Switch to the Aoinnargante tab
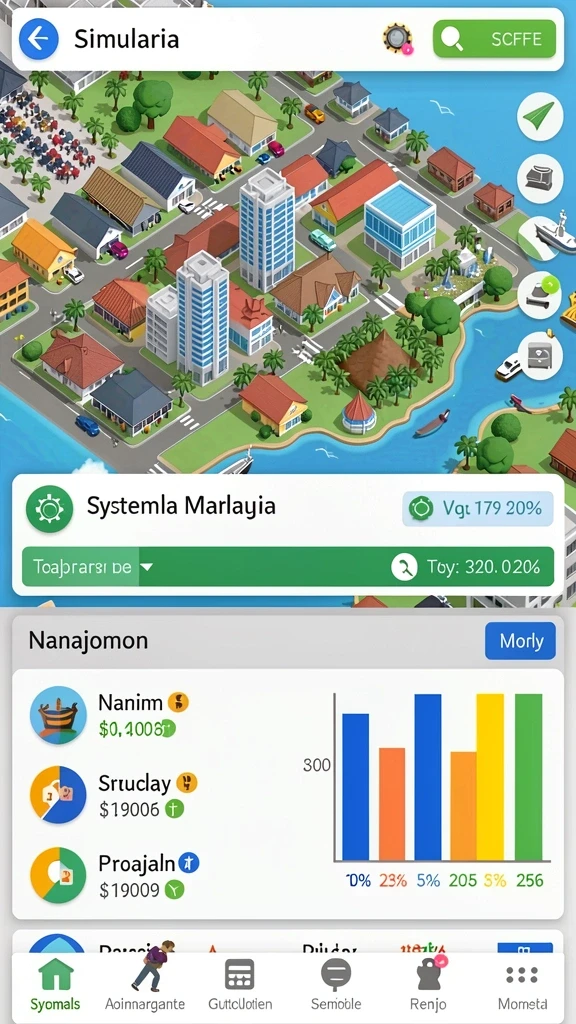The width and height of the screenshot is (576, 1024). 146,986
